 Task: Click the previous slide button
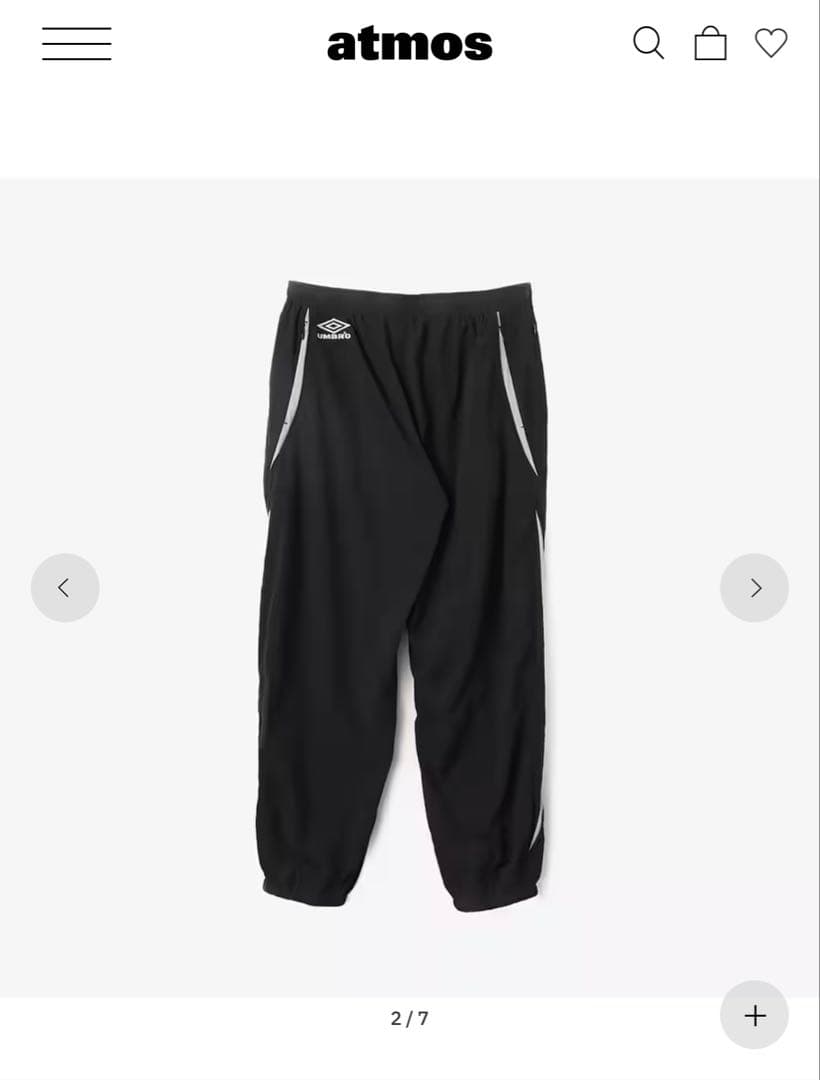[65, 587]
